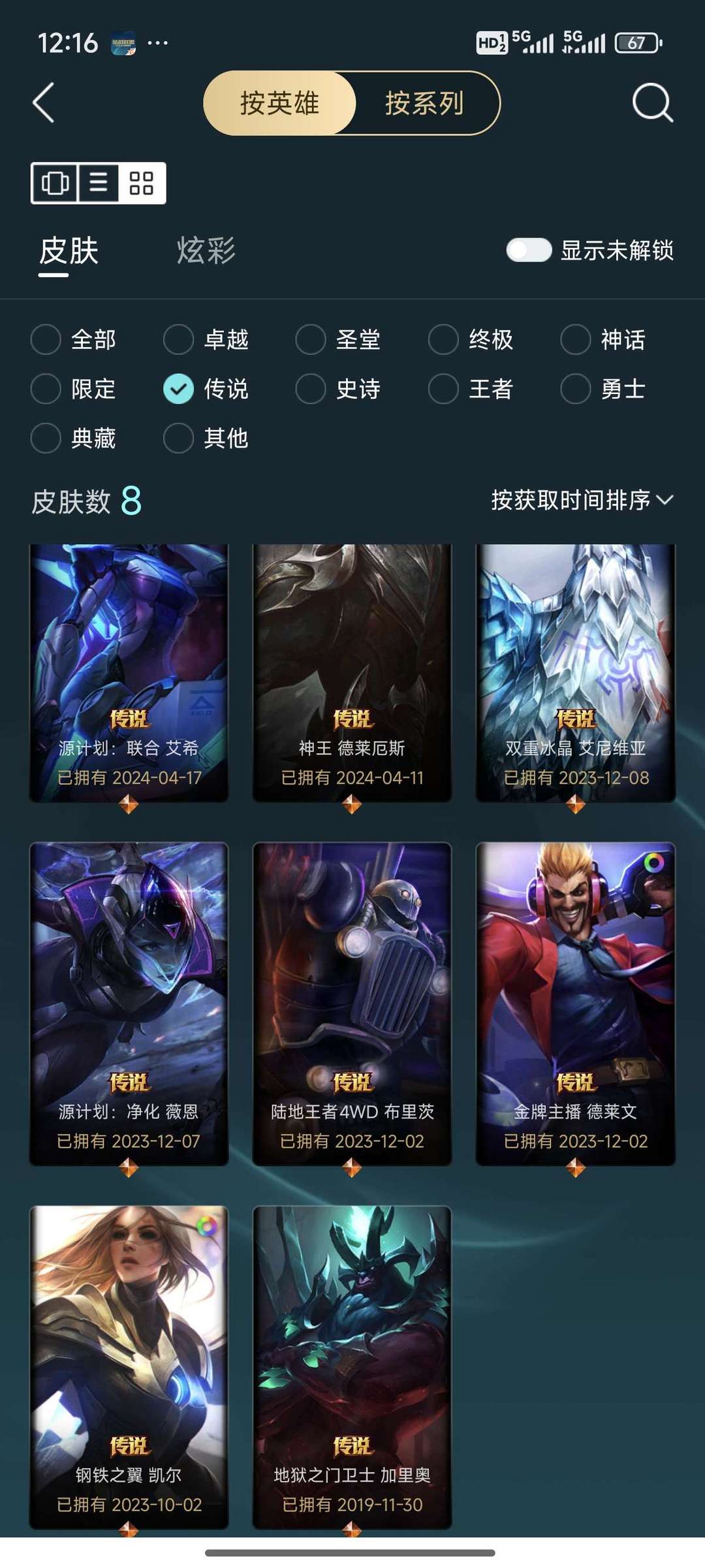This screenshot has height=1568, width=705.
Task: Deselect the 传说 filter
Action: (206, 389)
